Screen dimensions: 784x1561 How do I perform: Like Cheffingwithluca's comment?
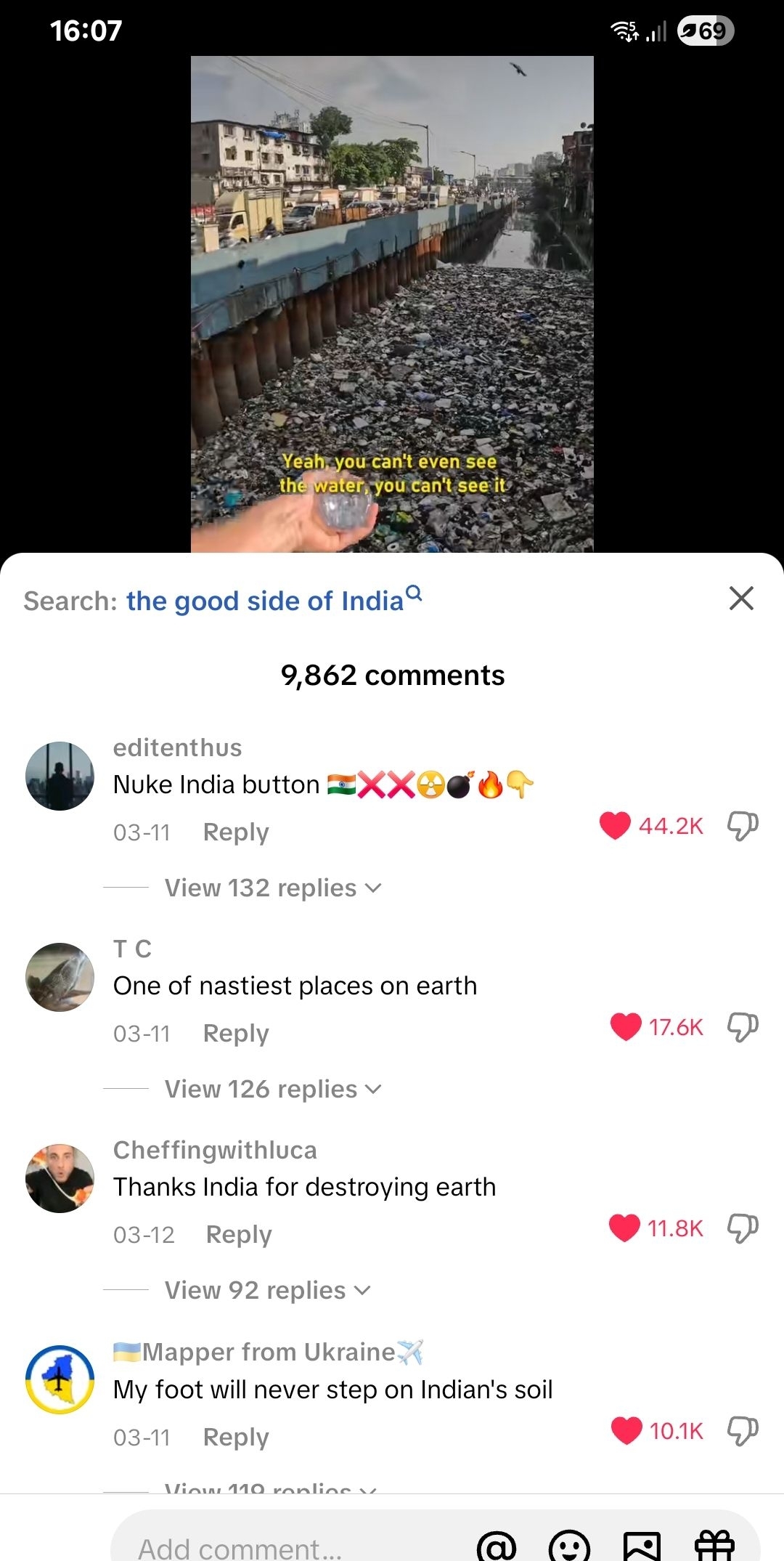pyautogui.click(x=624, y=1228)
